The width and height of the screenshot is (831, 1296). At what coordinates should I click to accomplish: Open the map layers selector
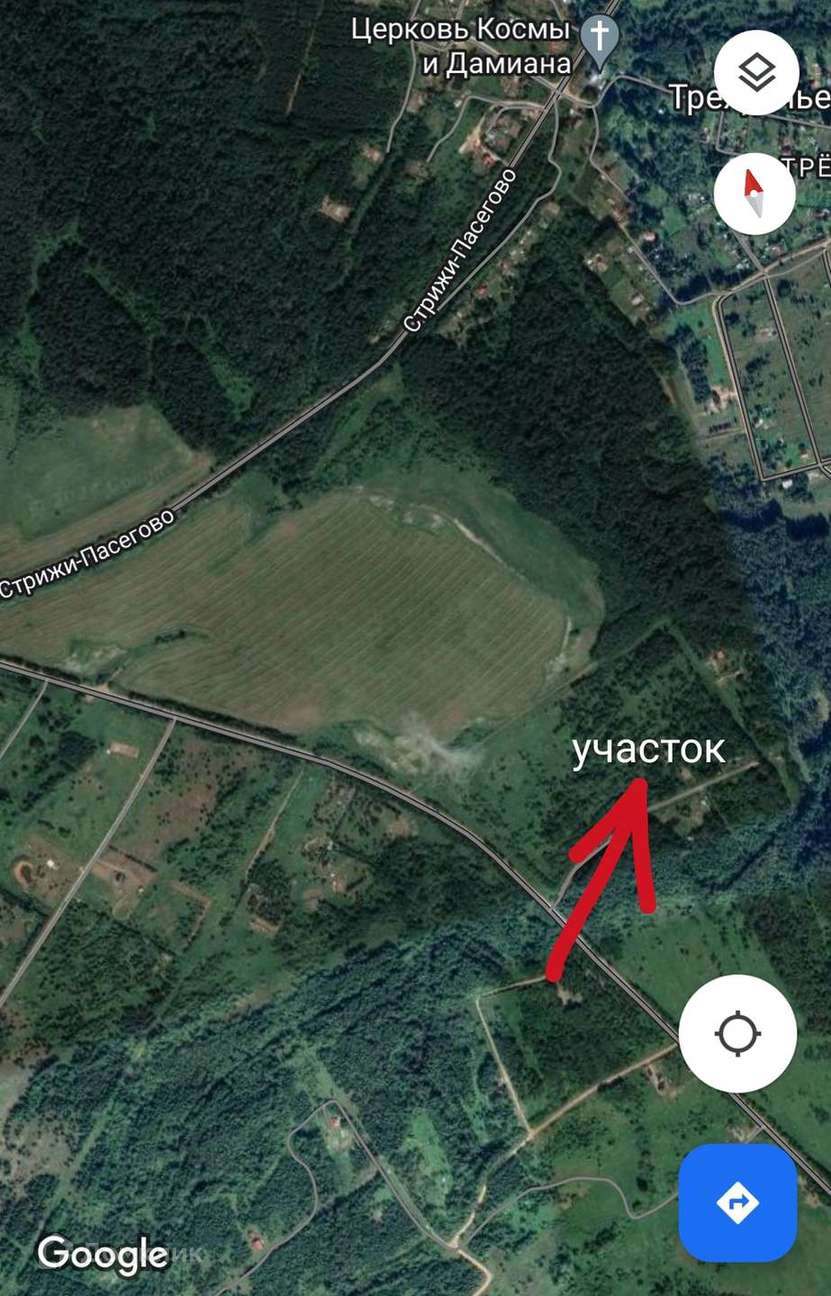point(757,73)
